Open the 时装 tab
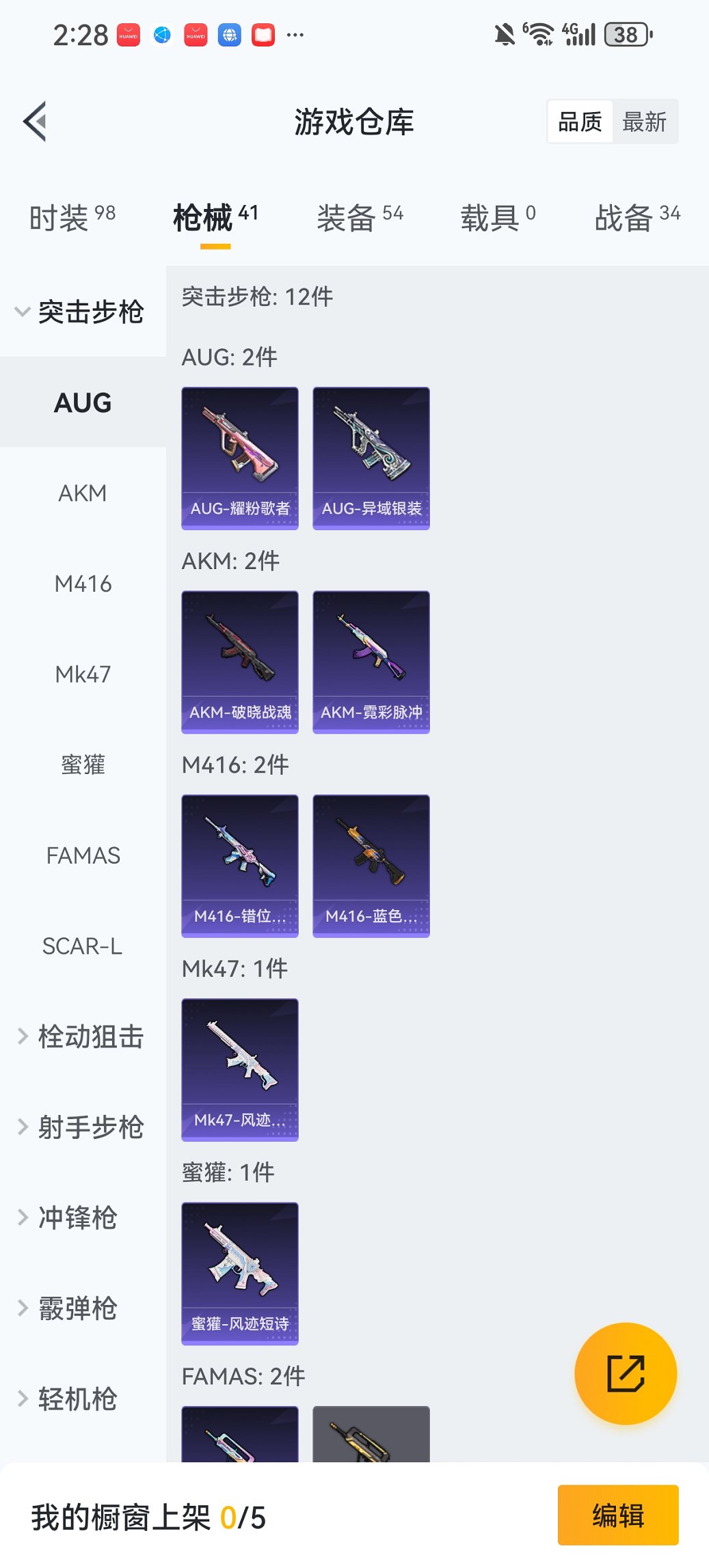 [x=60, y=214]
